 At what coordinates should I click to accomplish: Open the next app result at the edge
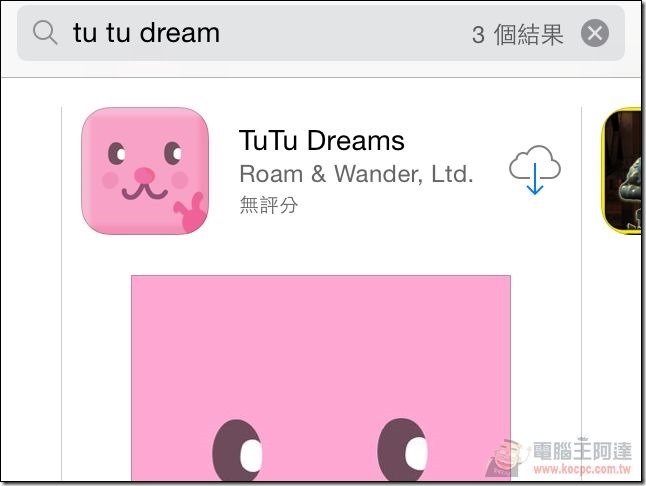pyautogui.click(x=622, y=170)
